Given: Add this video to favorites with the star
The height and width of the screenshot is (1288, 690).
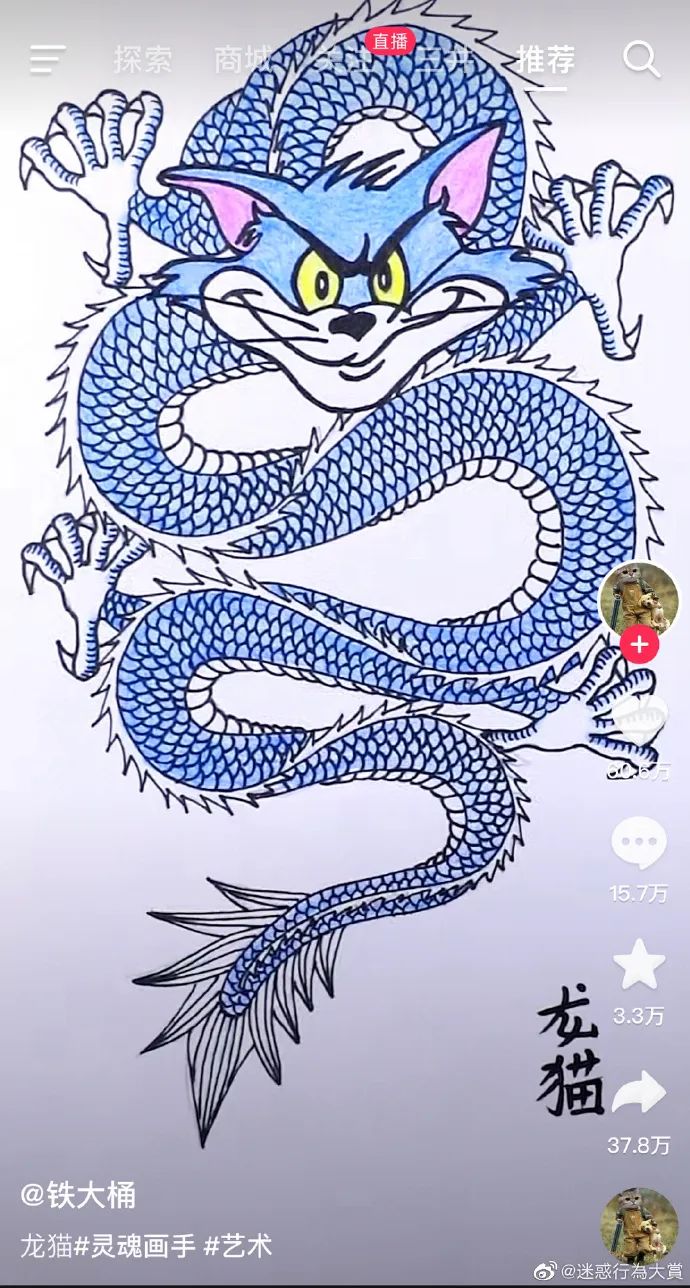Looking at the screenshot, I should tap(639, 966).
